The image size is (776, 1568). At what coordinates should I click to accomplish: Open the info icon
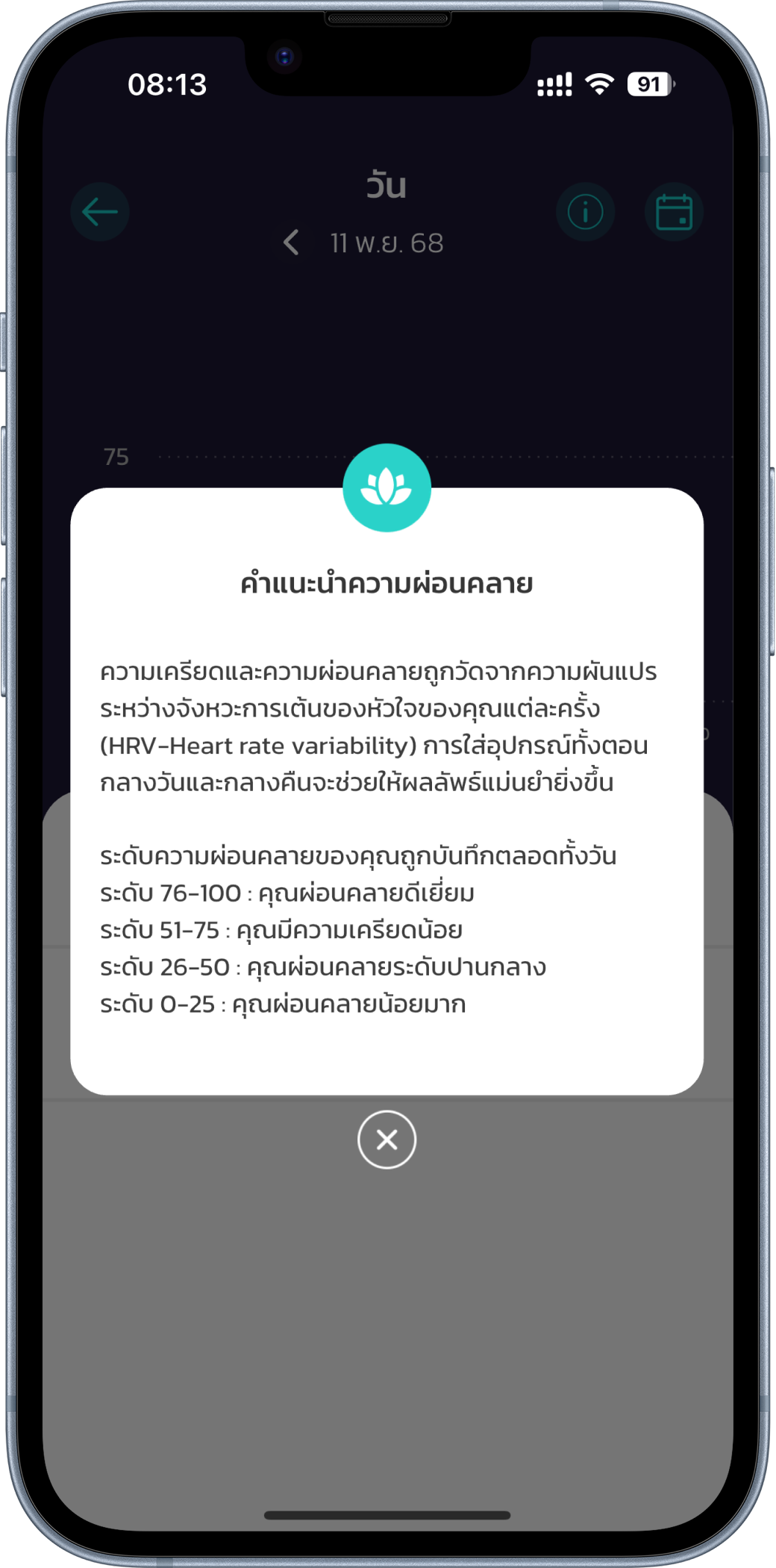pyautogui.click(x=585, y=212)
